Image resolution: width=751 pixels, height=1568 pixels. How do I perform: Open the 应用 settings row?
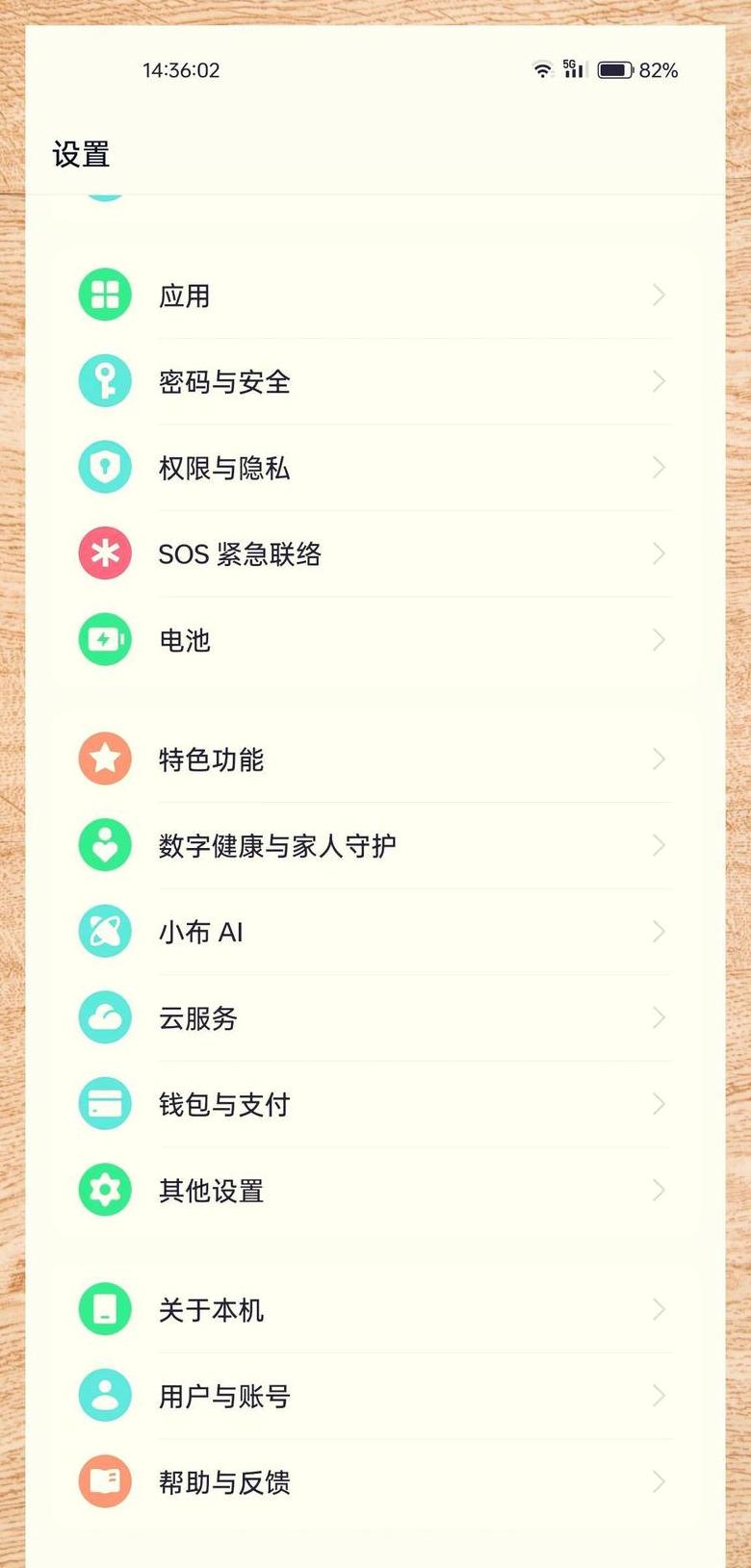pos(375,296)
